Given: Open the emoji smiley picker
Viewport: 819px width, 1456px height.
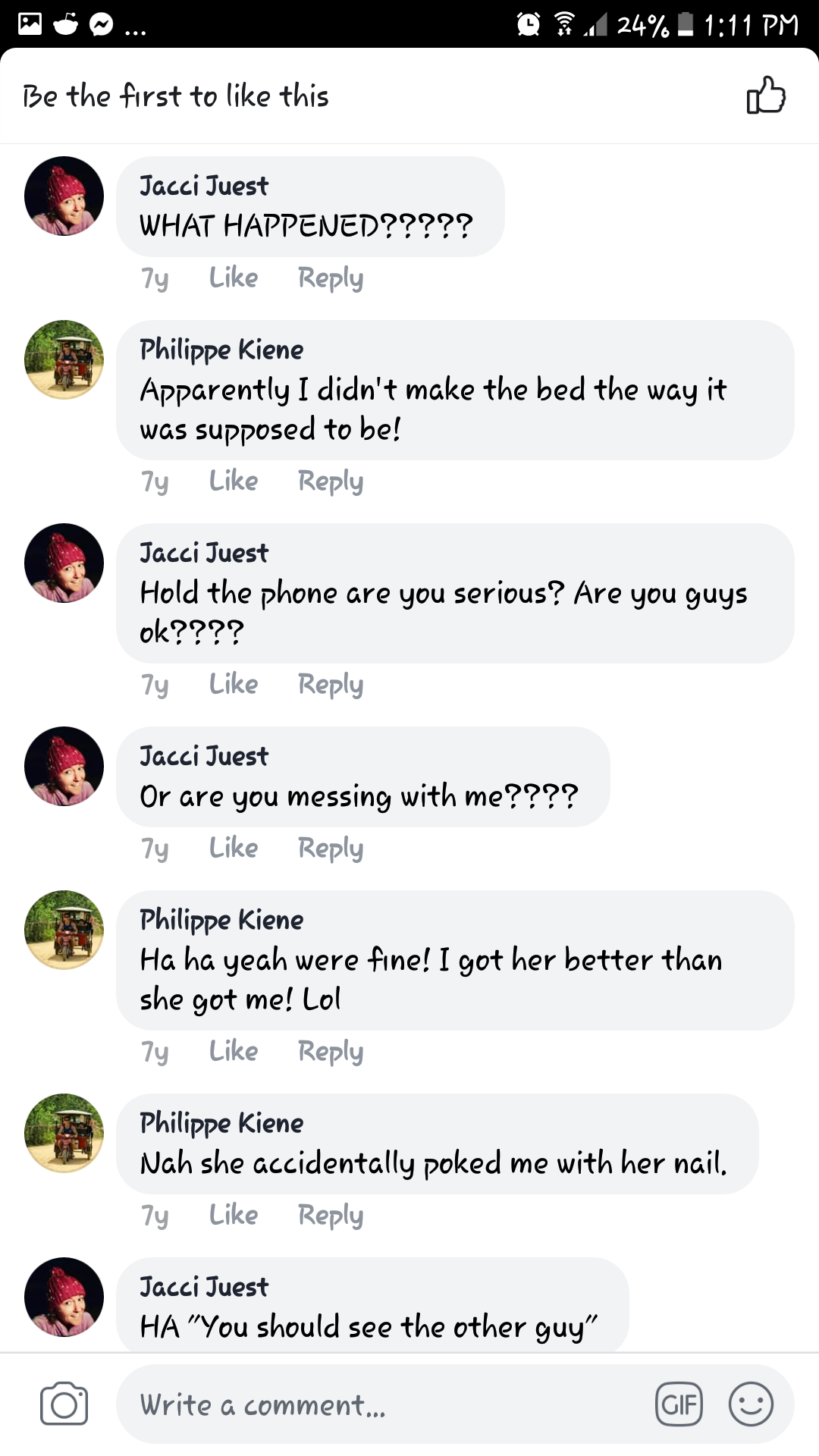Looking at the screenshot, I should click(x=751, y=1404).
